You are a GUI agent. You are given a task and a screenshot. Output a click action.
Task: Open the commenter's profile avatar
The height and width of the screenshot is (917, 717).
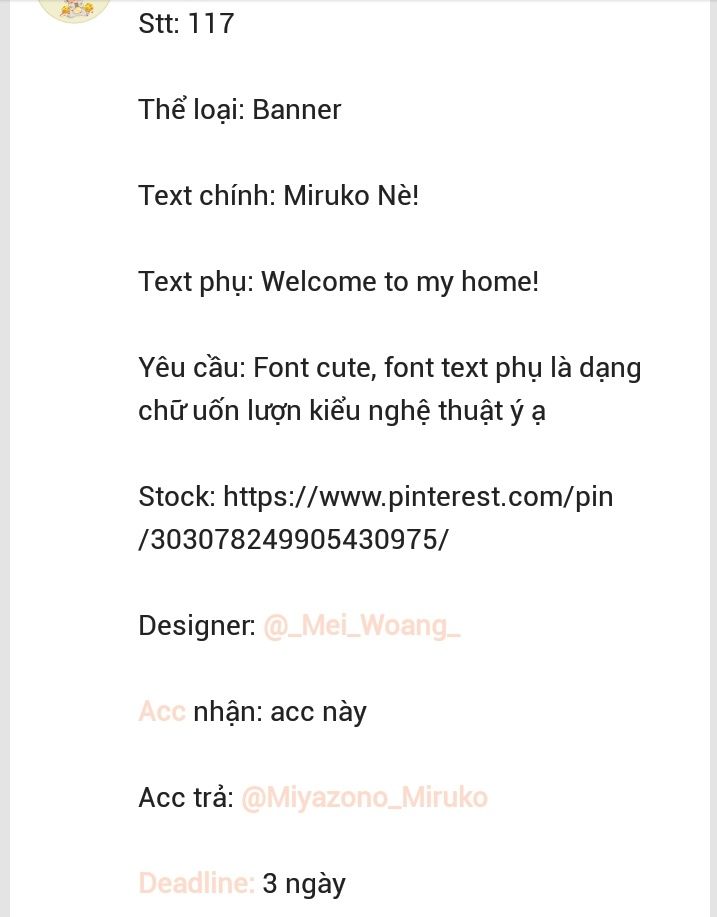(x=74, y=9)
